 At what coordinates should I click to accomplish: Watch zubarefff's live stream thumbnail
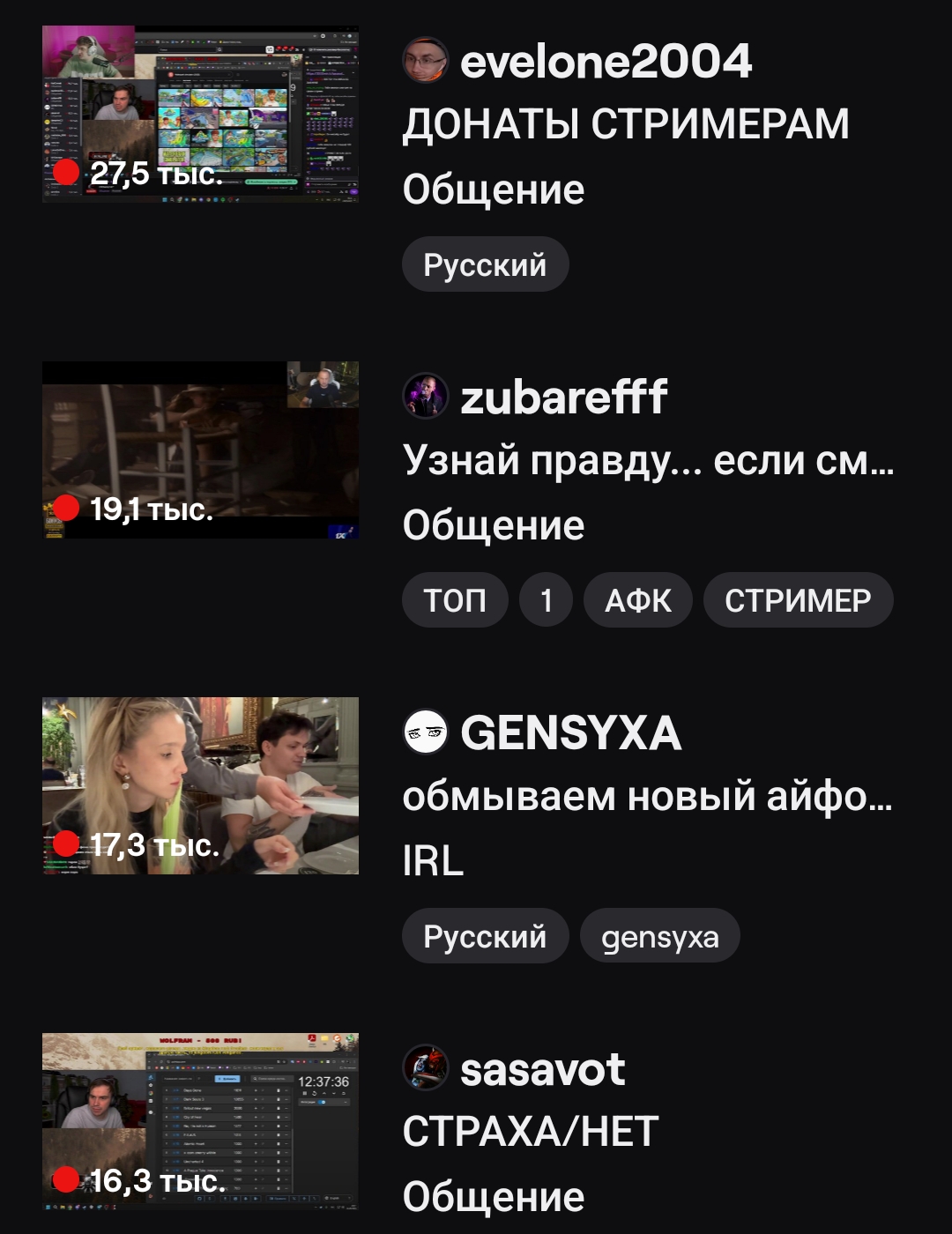click(200, 450)
